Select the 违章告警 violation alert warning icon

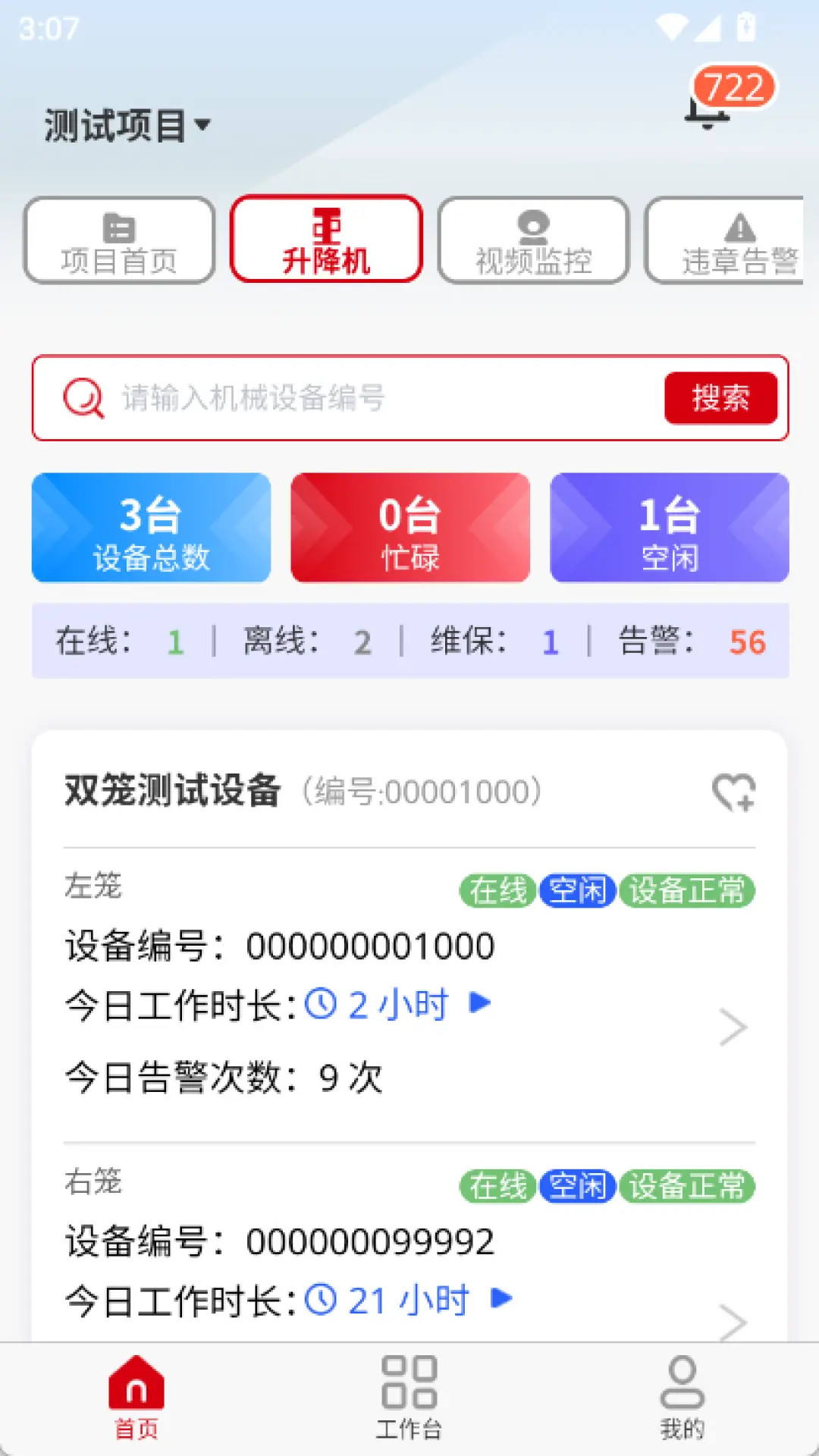[x=741, y=226]
